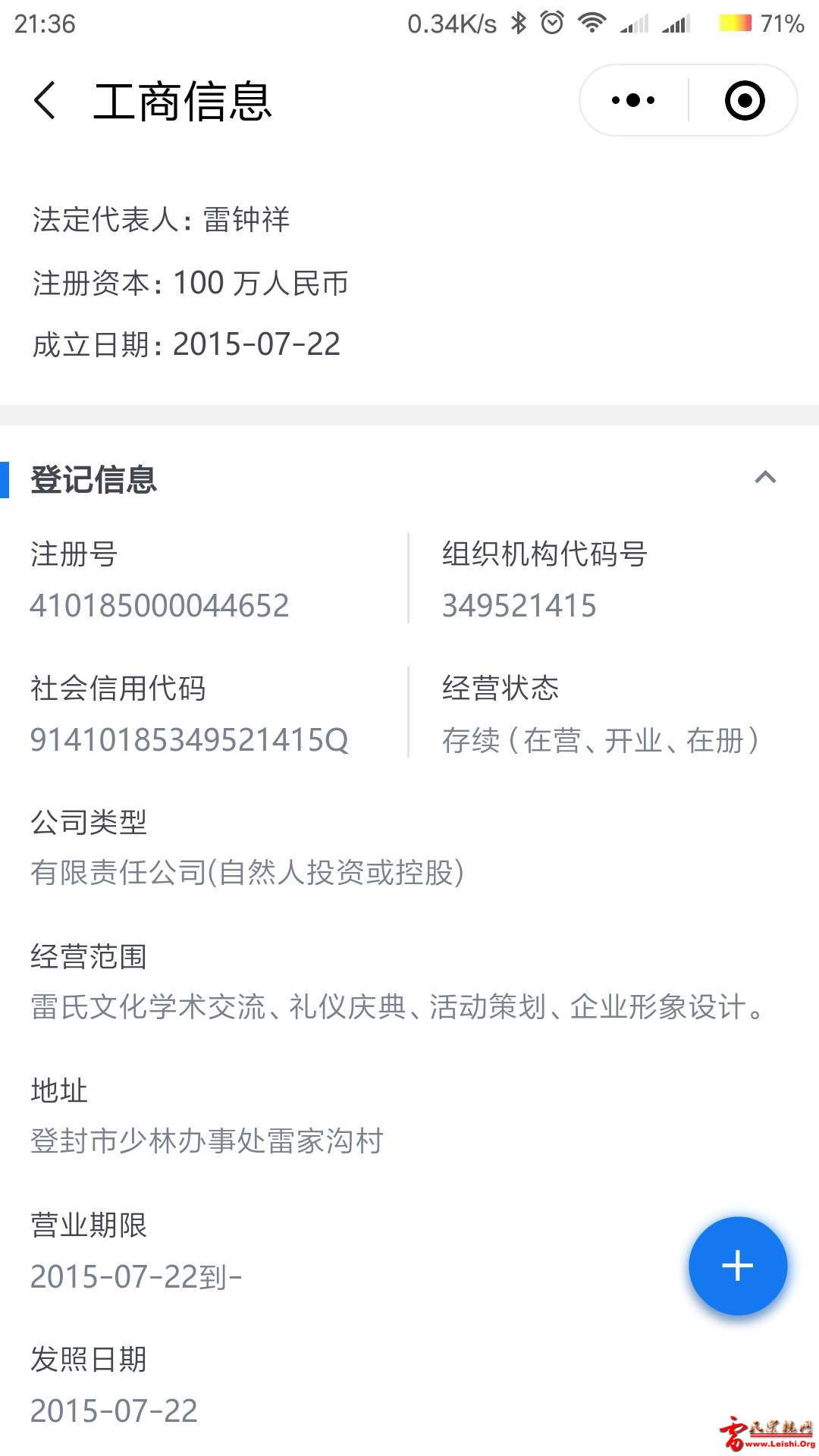Collapse the 登记信息 section
This screenshot has height=1456, width=819.
point(765,478)
